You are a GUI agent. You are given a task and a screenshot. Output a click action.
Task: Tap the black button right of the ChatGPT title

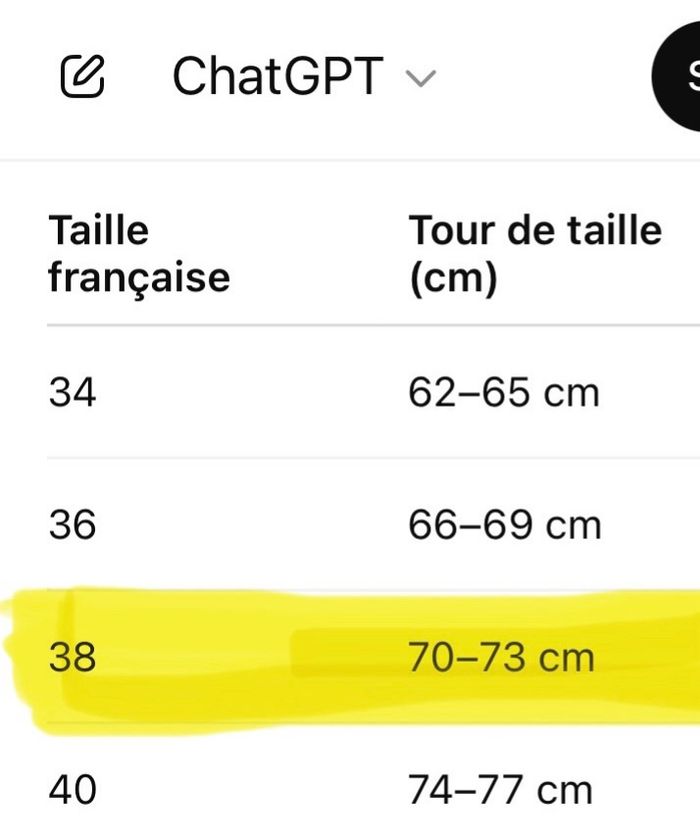pos(680,77)
